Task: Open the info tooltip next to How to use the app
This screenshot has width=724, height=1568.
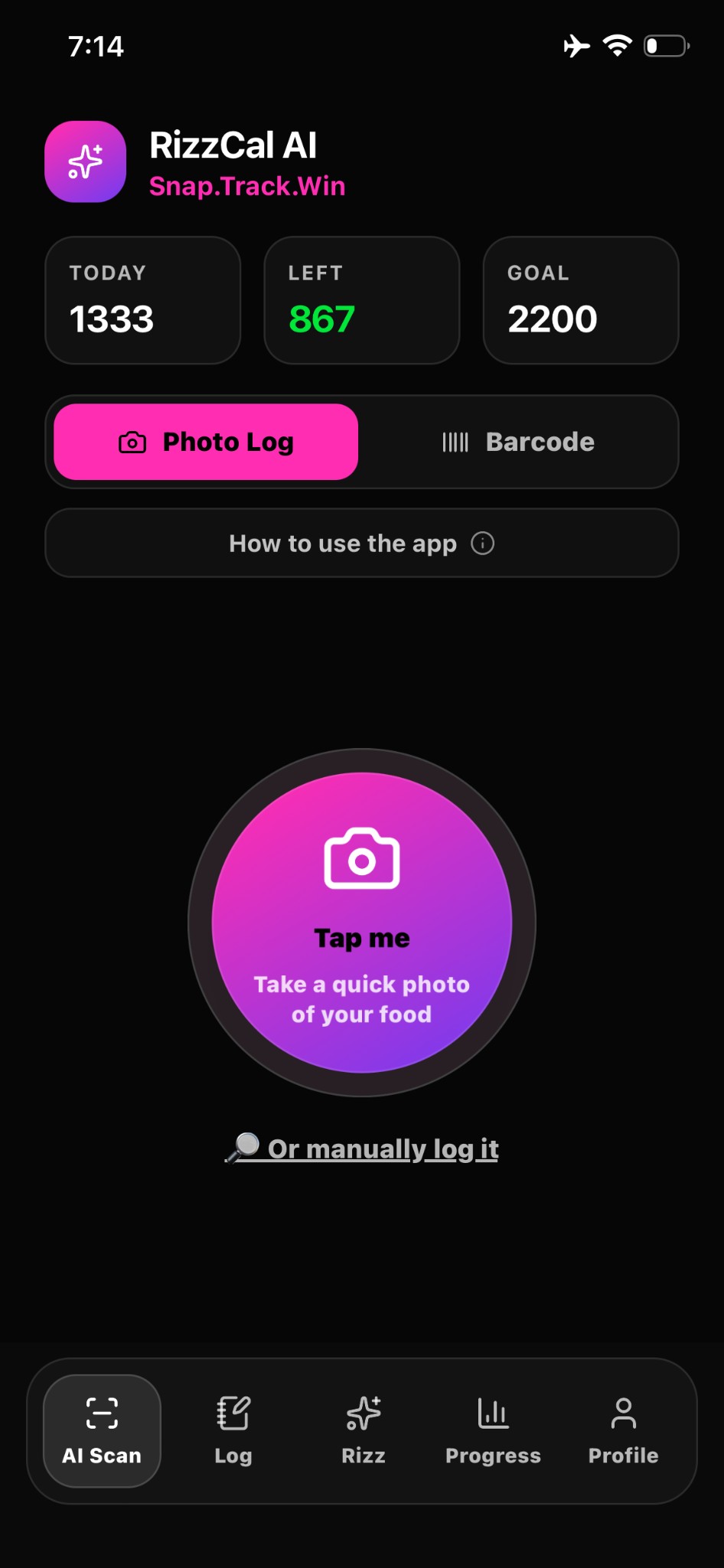Action: (483, 544)
